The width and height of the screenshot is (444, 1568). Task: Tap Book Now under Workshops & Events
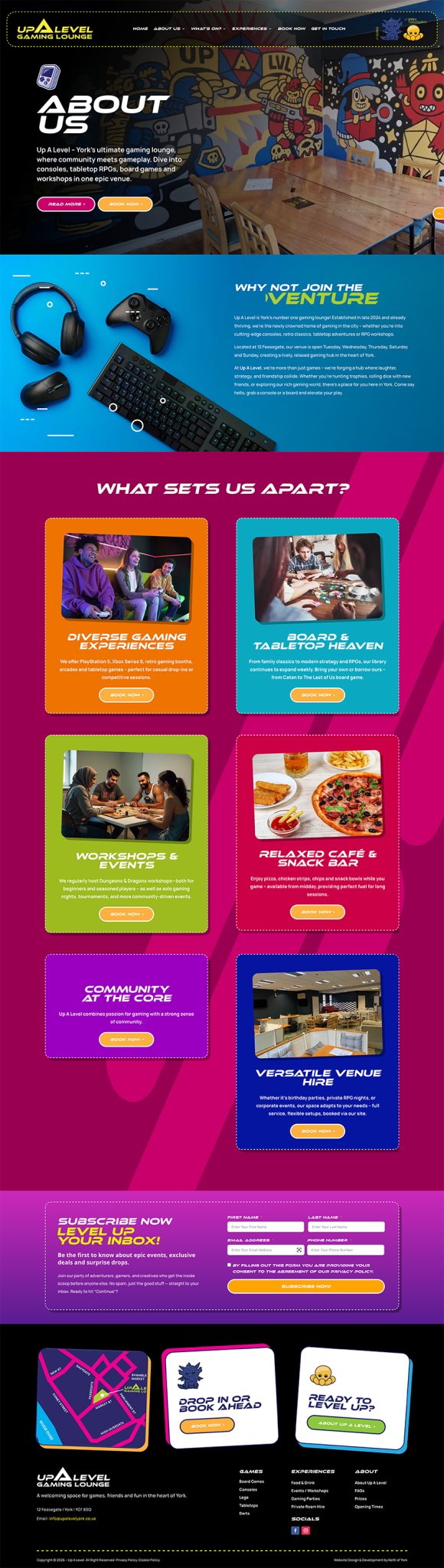126,913
